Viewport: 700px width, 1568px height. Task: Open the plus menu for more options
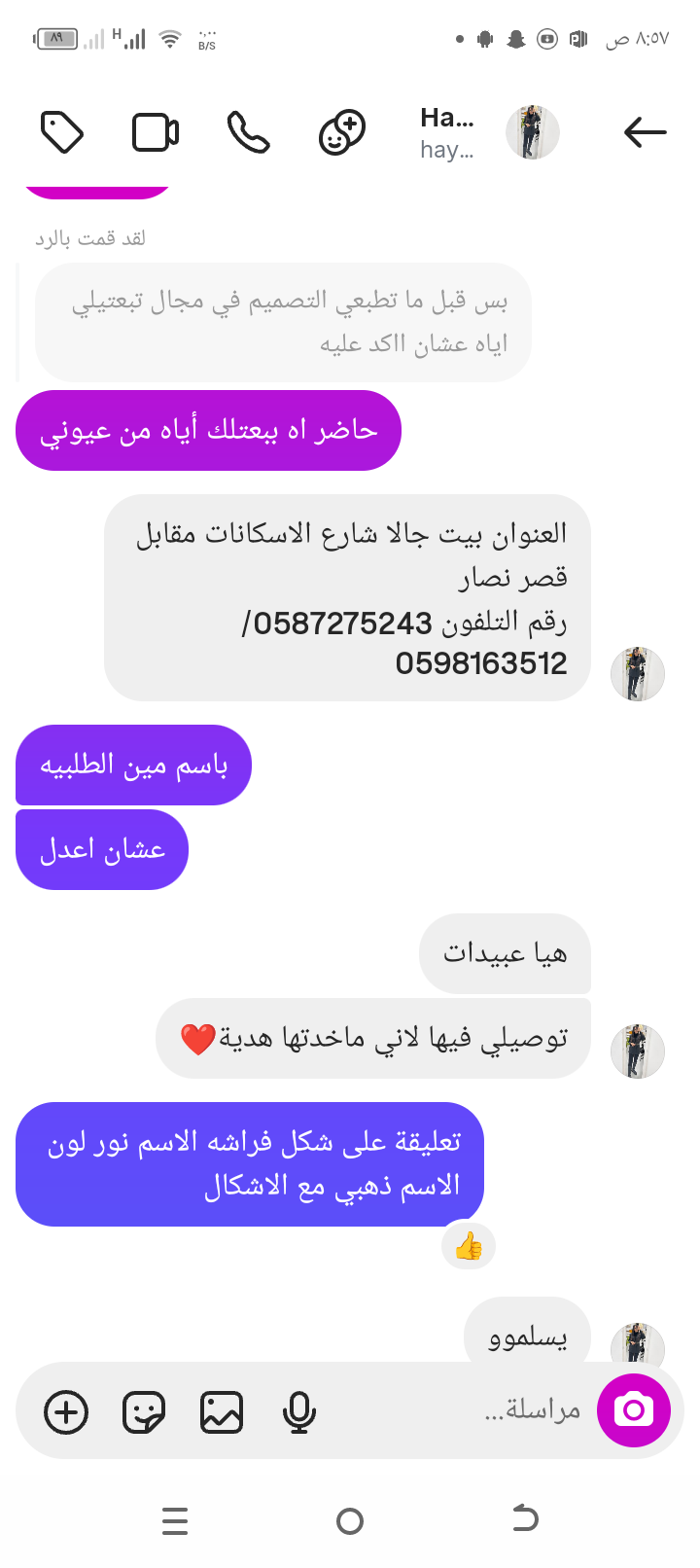[x=66, y=1412]
